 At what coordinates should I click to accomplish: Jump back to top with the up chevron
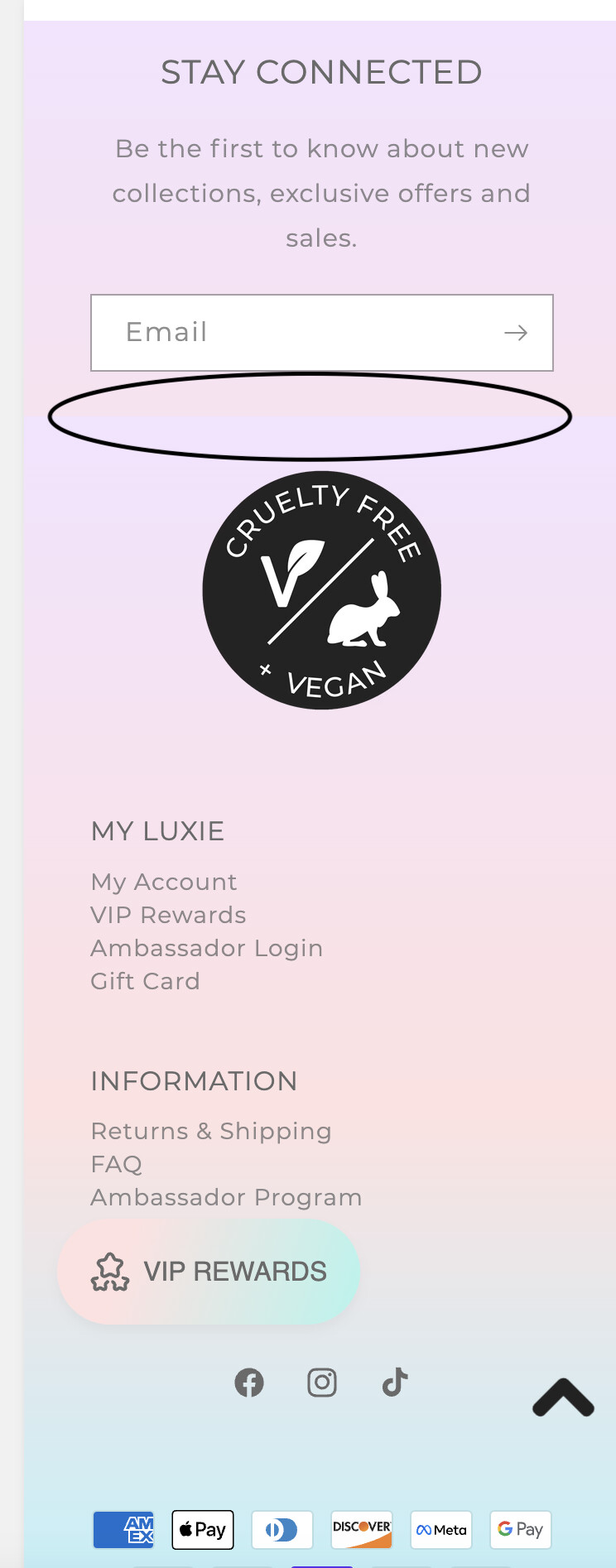563,1397
